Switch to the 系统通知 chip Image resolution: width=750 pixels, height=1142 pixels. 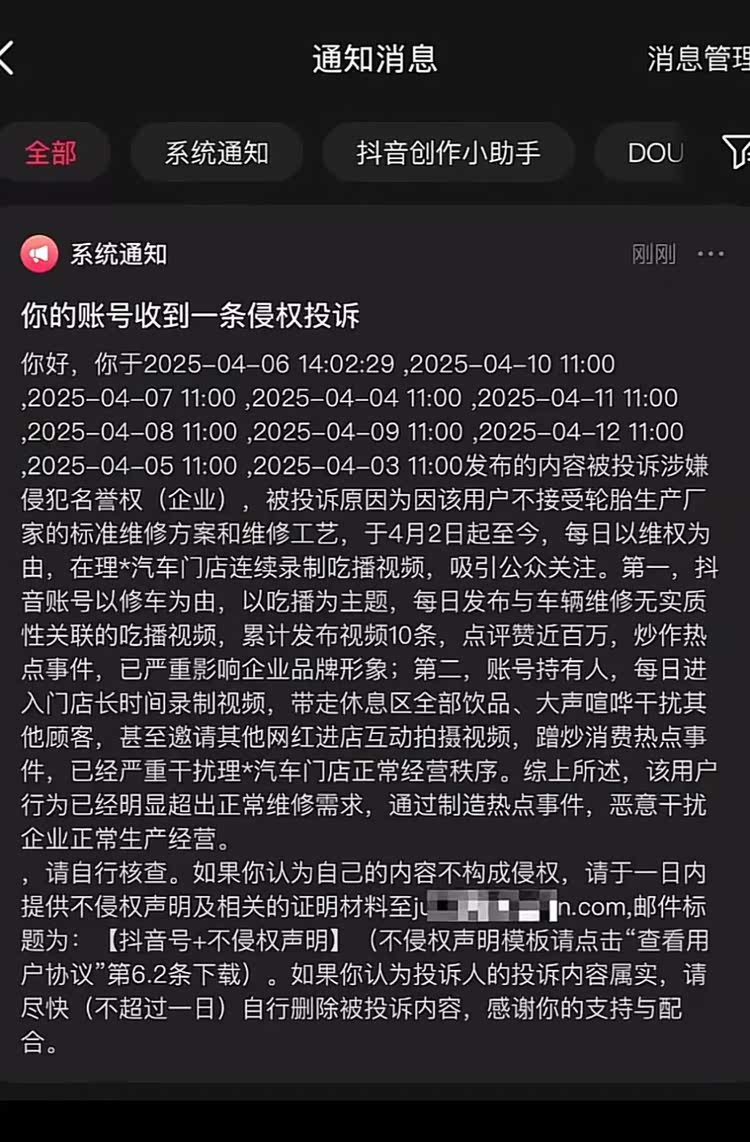(x=216, y=152)
